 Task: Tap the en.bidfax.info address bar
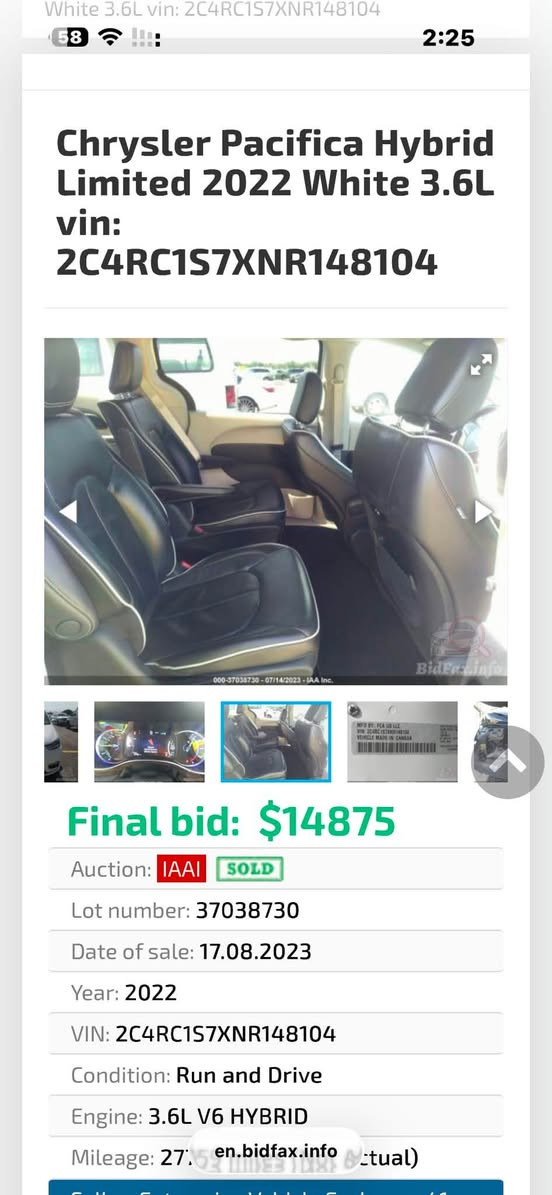(275, 1151)
